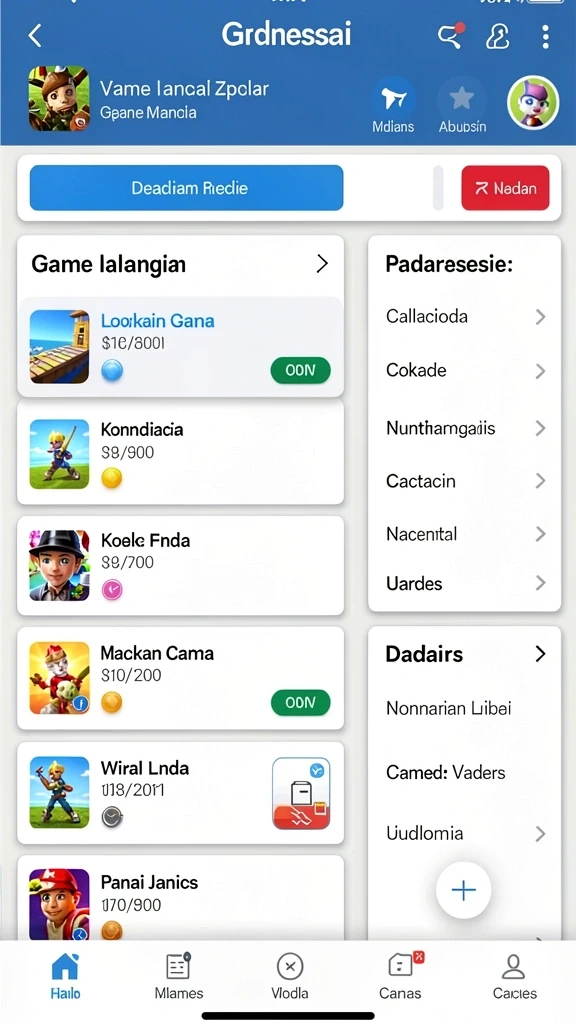This screenshot has height=1024, width=576.
Task: Open the Abubsin star button
Action: pos(462,105)
